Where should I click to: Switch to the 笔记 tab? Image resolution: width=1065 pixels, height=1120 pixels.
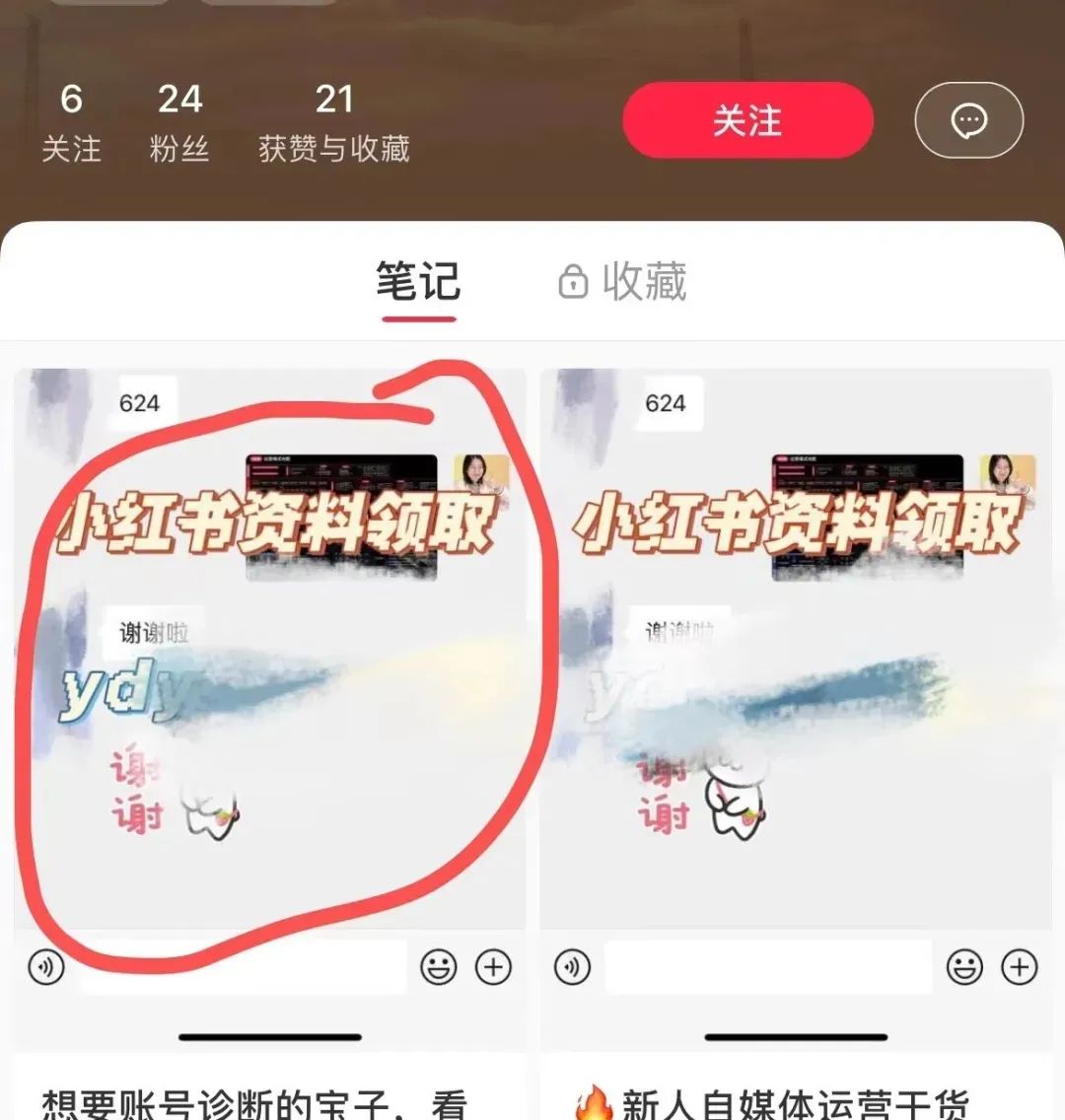[x=418, y=282]
